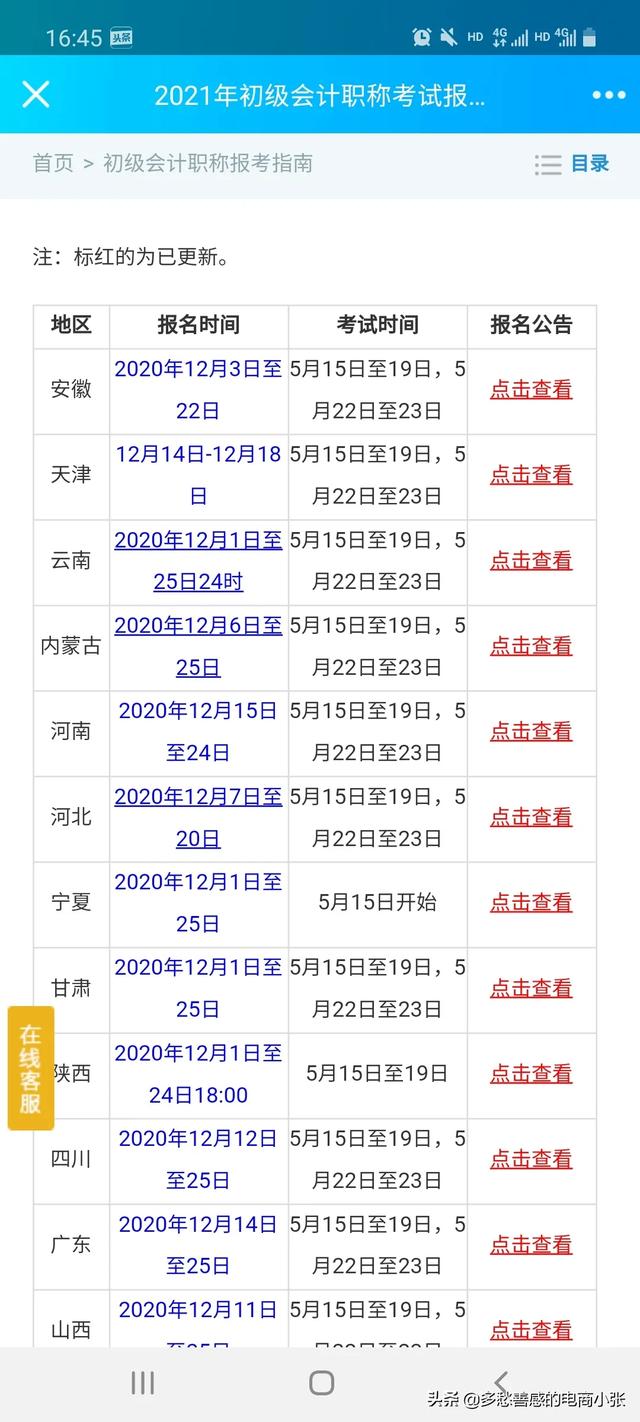640x1422 pixels.
Task: Go to 首页 in the breadcrumb
Action: (x=53, y=163)
